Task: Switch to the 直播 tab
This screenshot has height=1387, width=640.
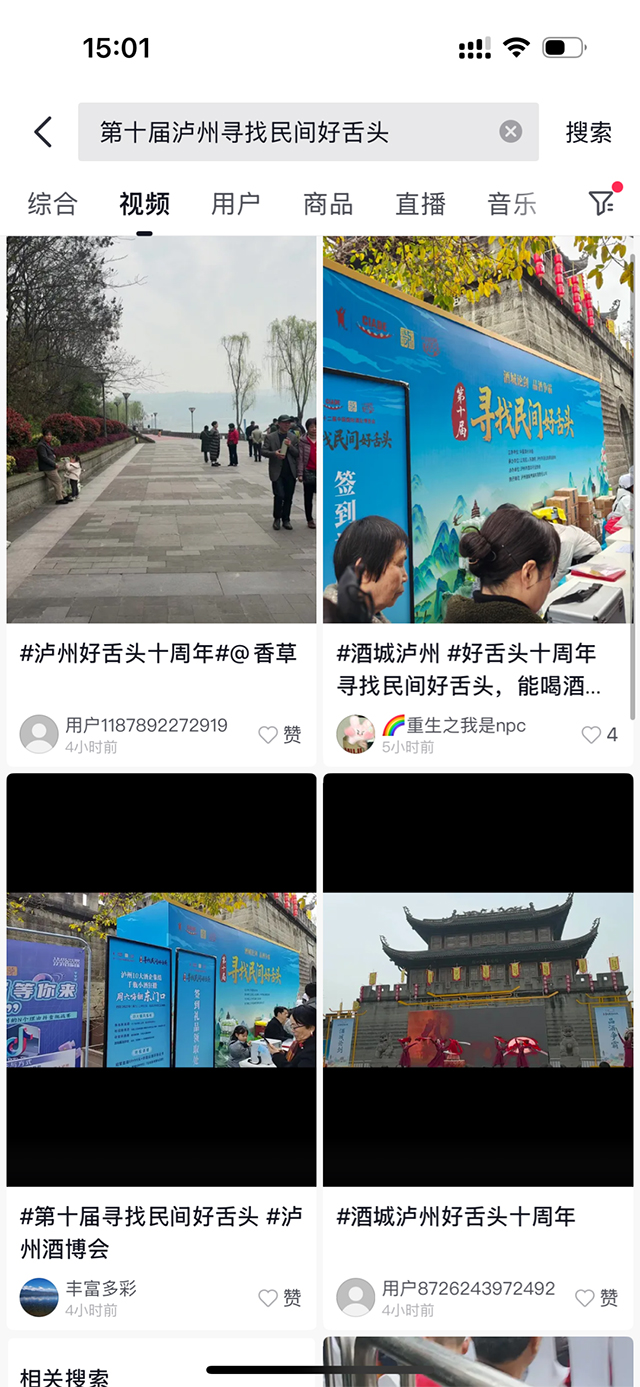Action: [420, 204]
